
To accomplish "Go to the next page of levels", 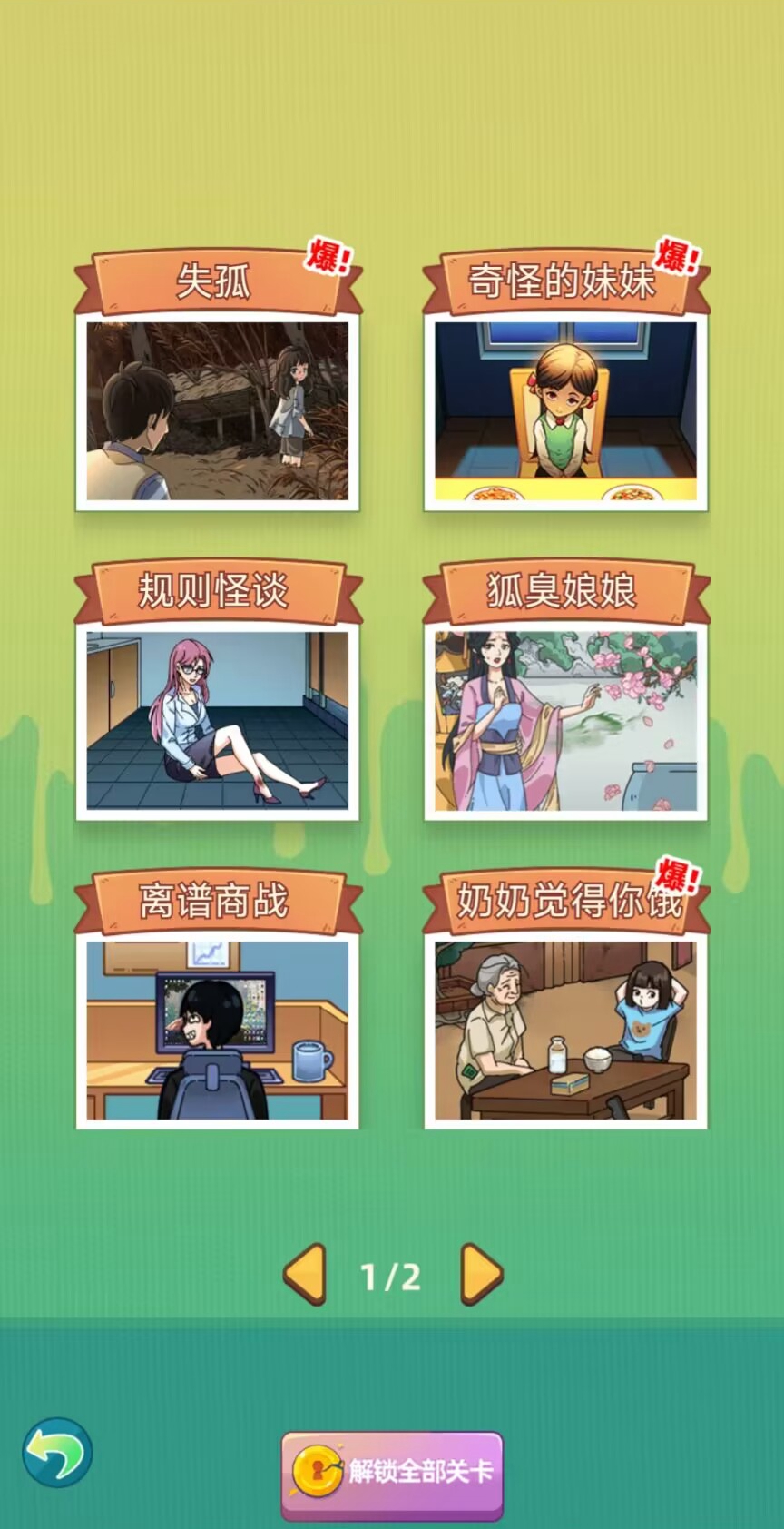I will (482, 1275).
